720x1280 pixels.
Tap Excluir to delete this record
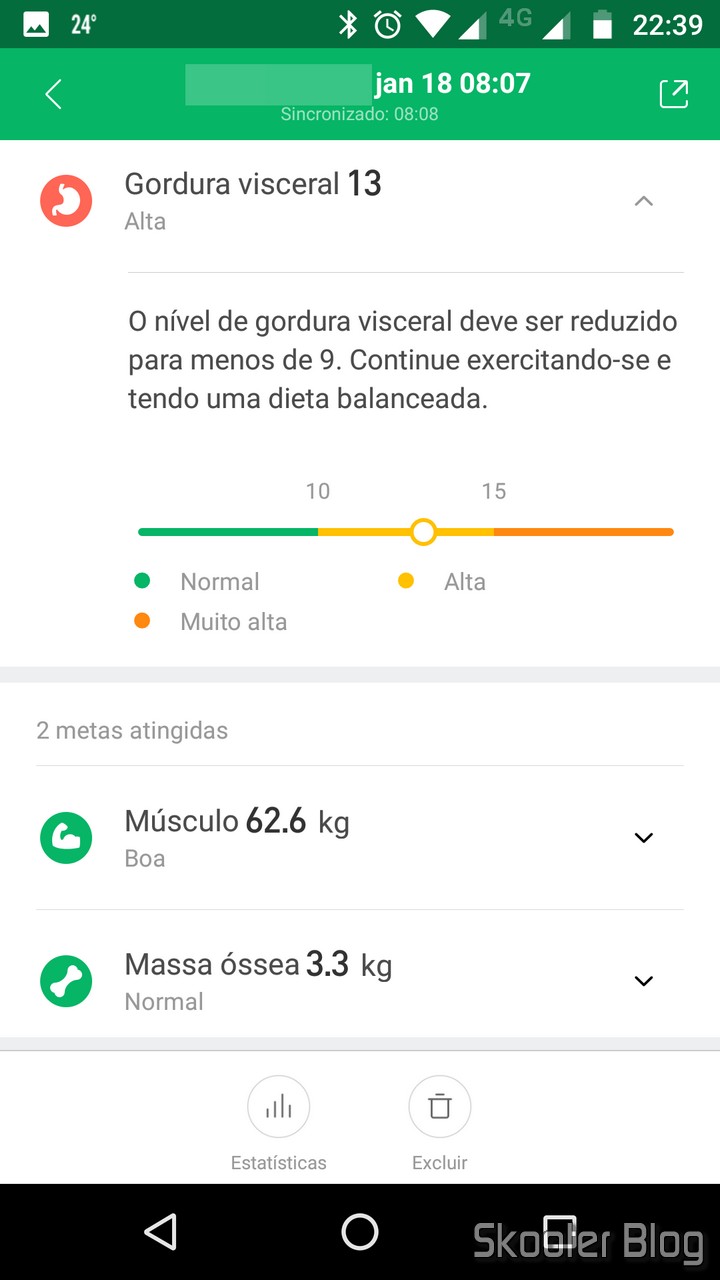coord(440,1122)
